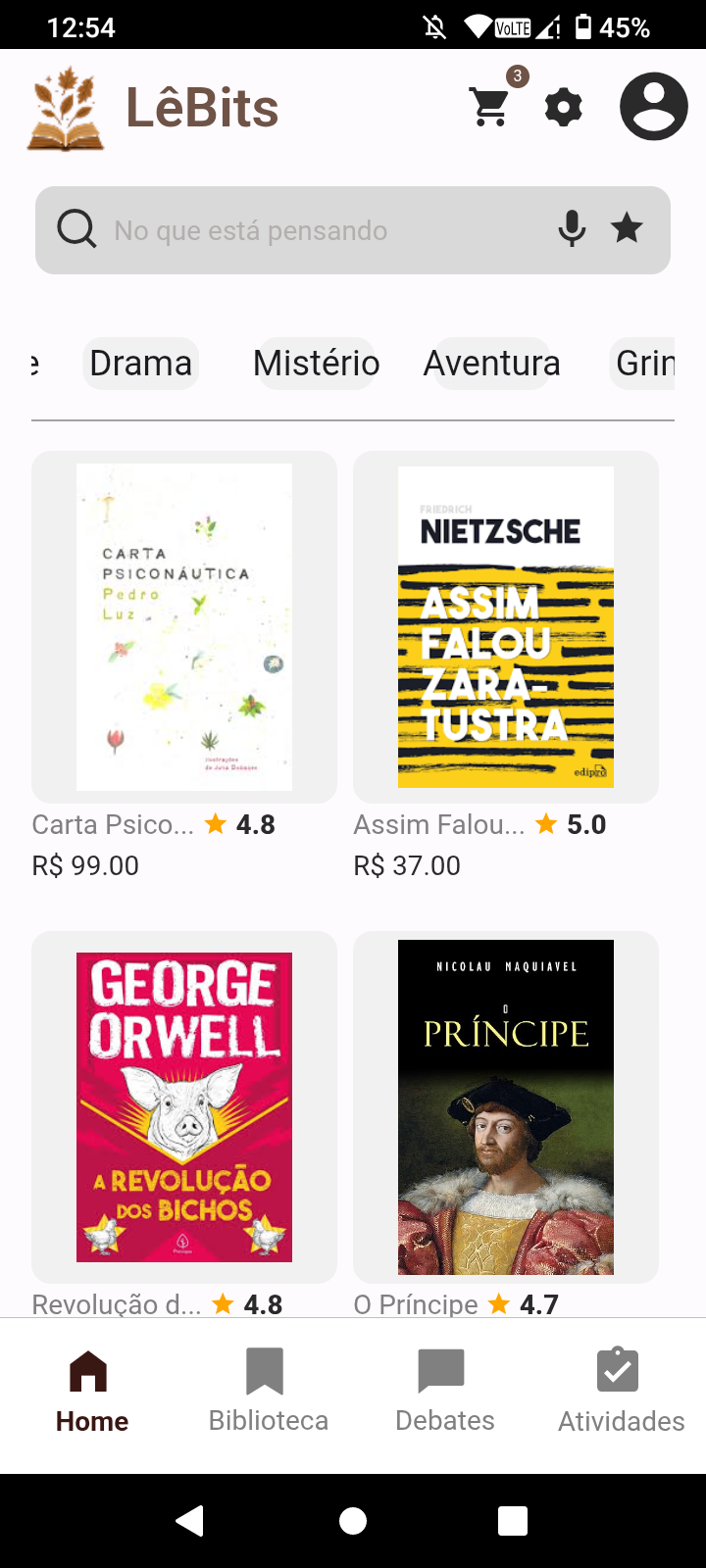Open the settings gear icon
706x1568 pixels.
click(x=563, y=106)
